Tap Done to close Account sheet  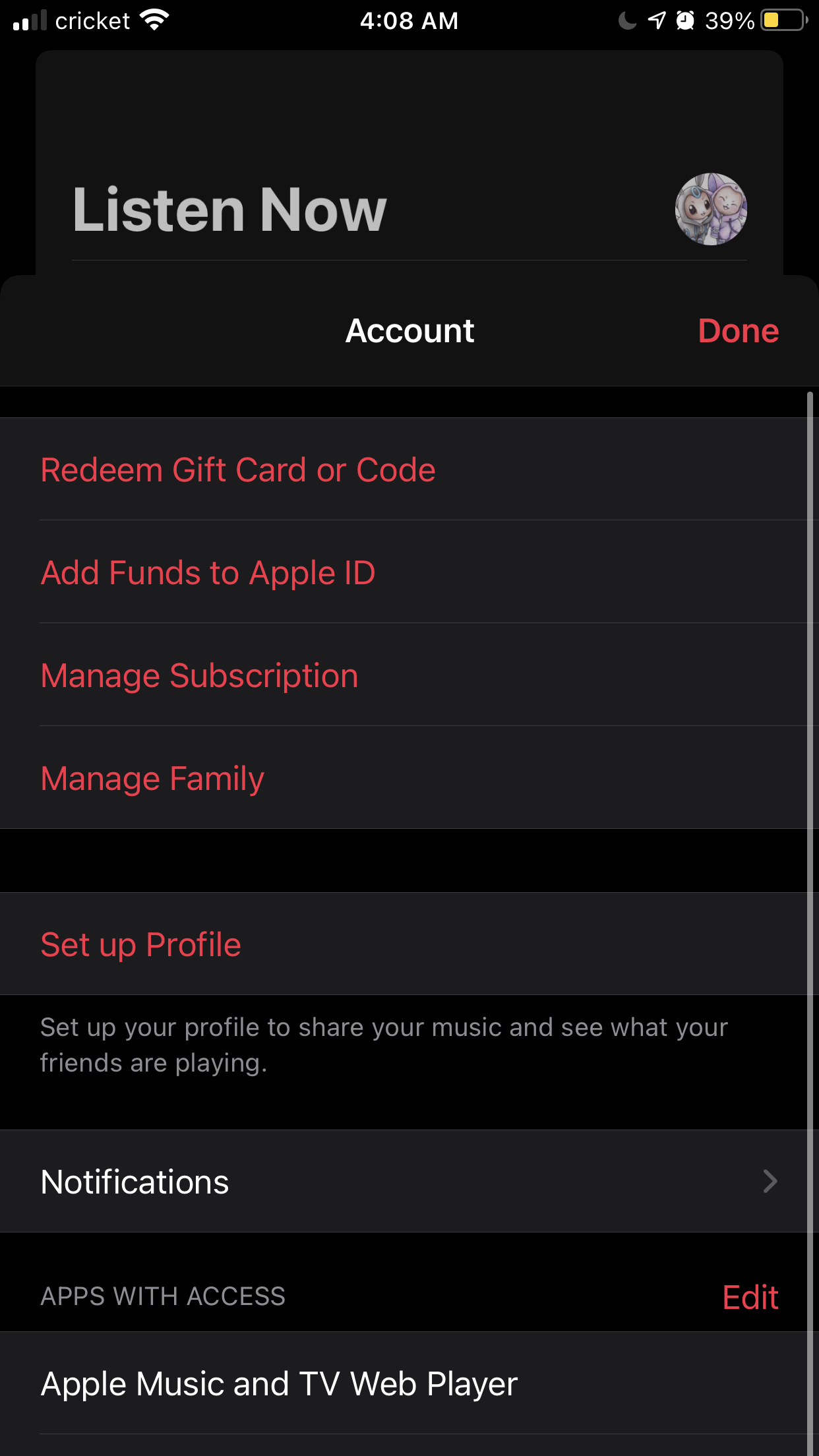point(738,331)
